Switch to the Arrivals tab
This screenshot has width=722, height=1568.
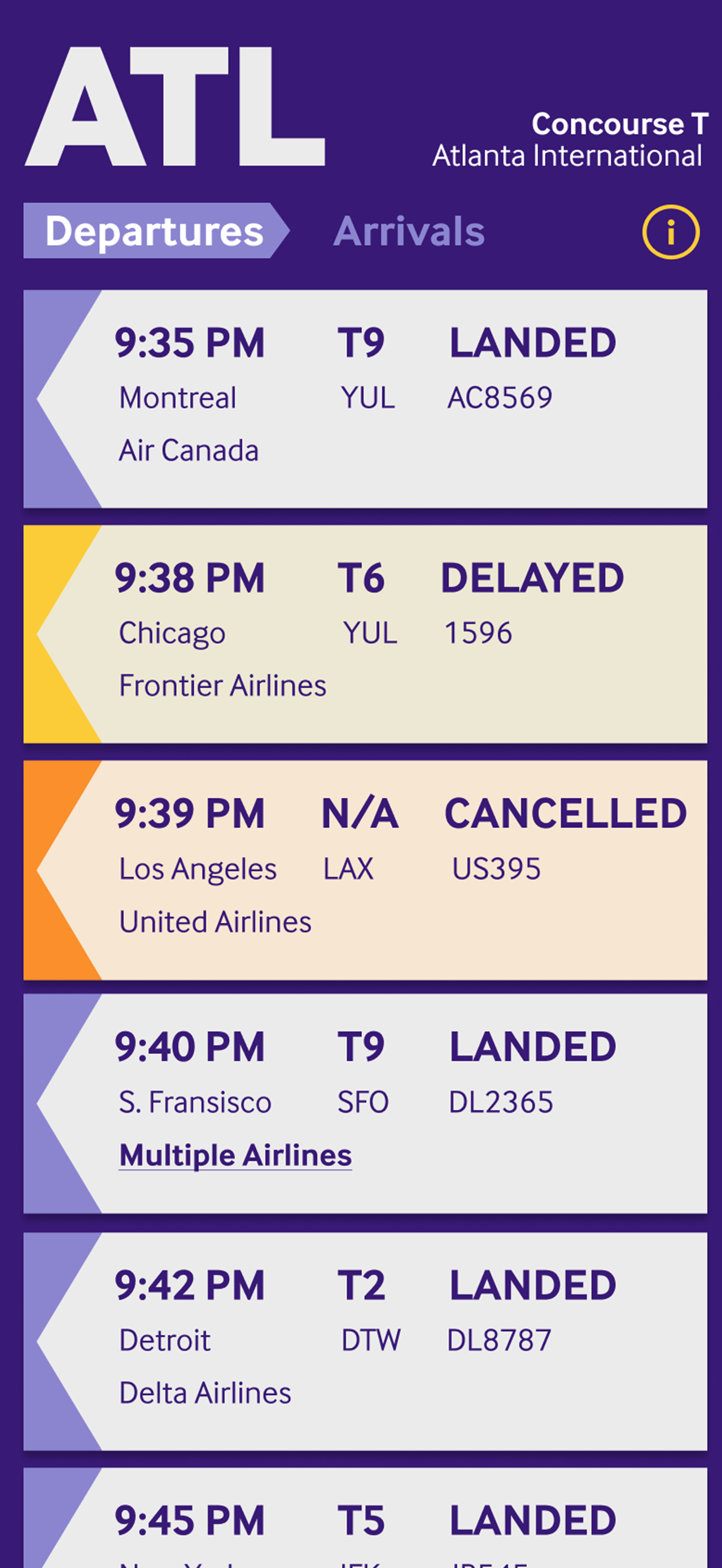click(x=409, y=231)
